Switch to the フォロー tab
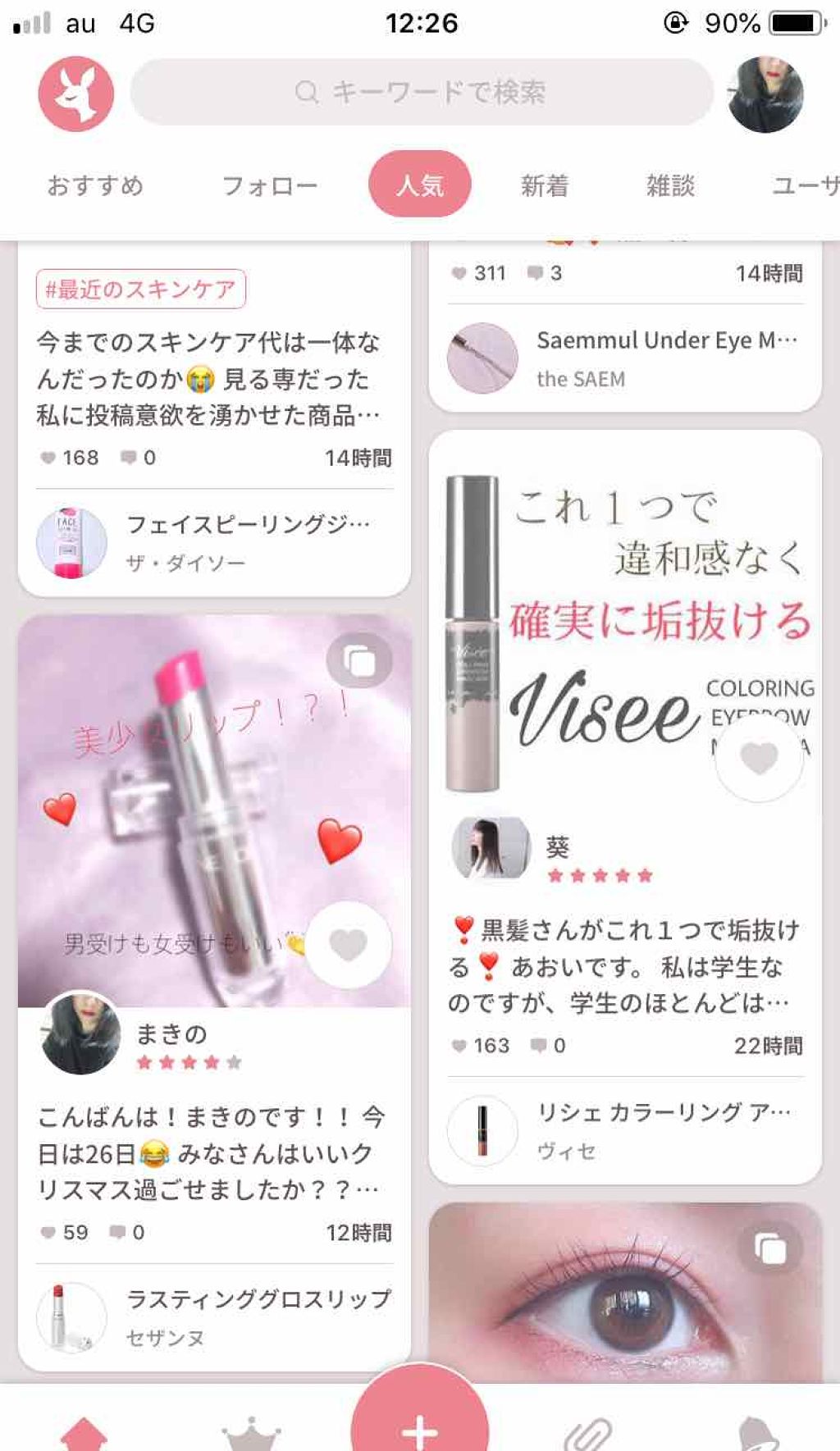The height and width of the screenshot is (1451, 840). 269,185
